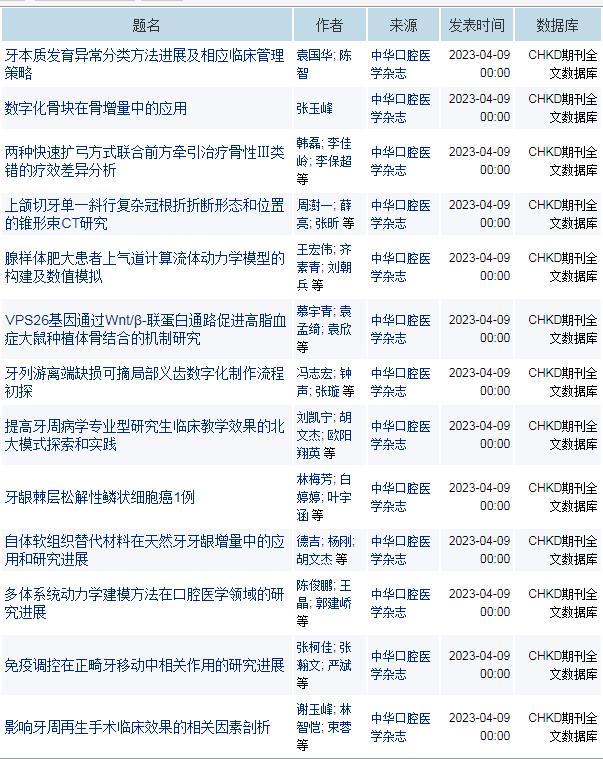Open the VPS26基因 Wnt/β-联蛋白通路 article
Image resolution: width=603 pixels, height=759 pixels.
coord(145,329)
